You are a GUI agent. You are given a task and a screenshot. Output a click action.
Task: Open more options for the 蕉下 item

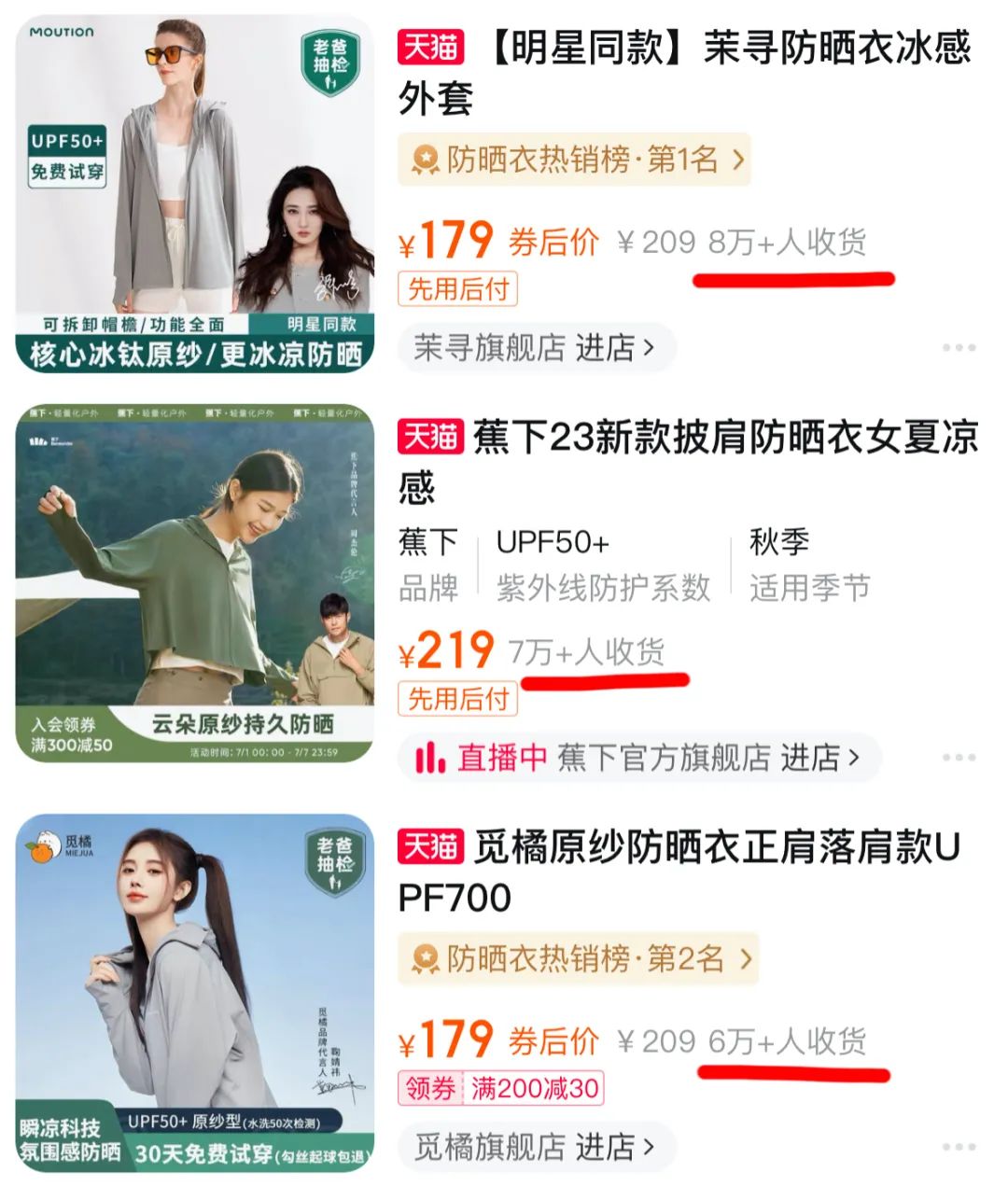click(x=959, y=758)
